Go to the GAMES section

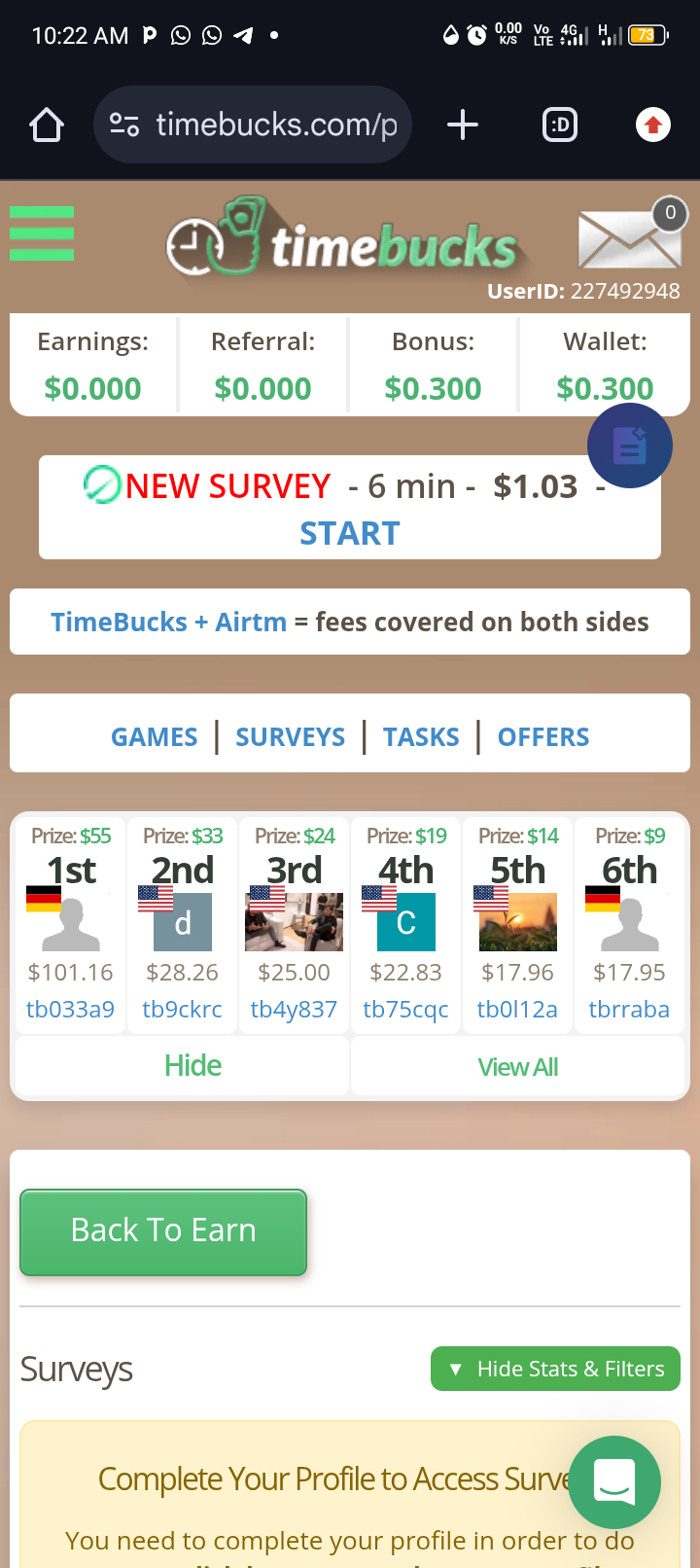[x=154, y=737]
